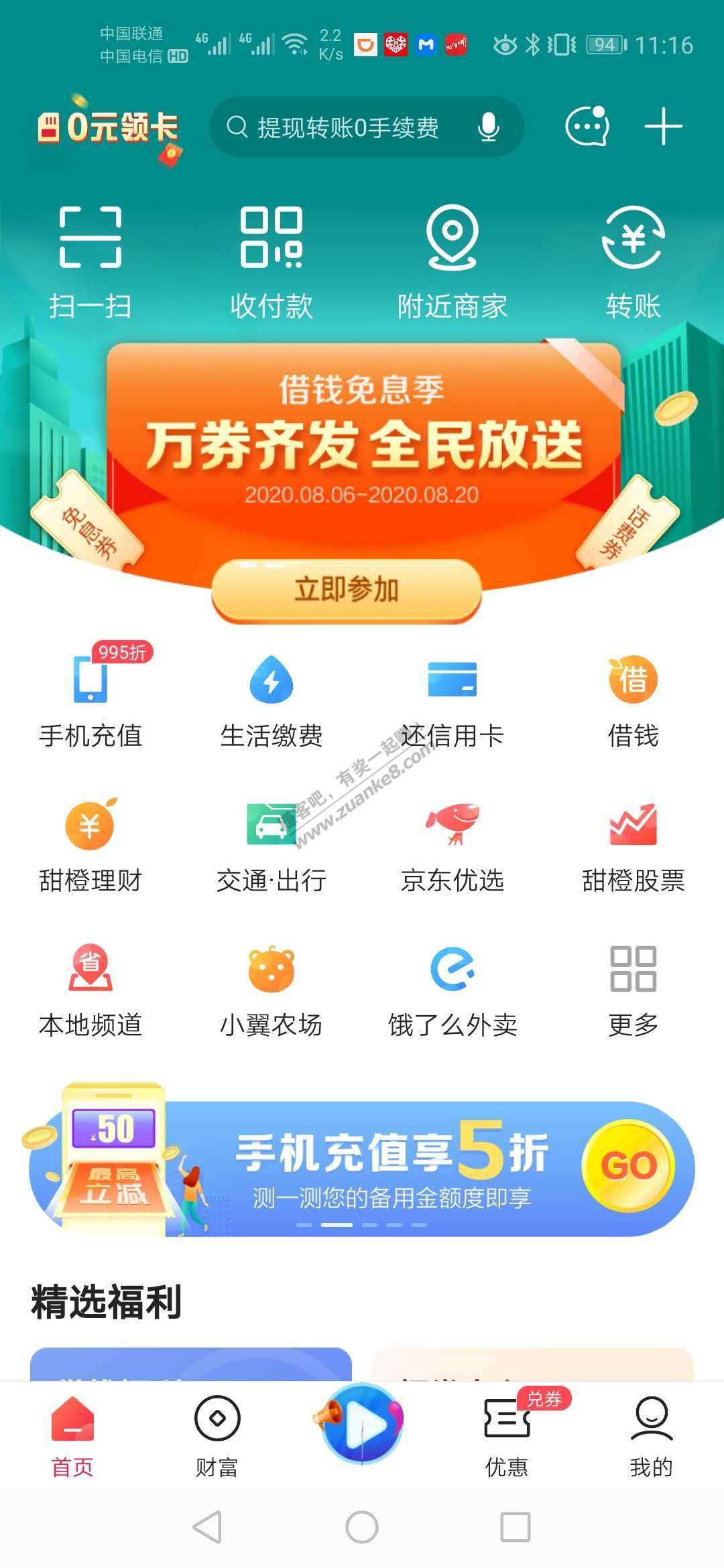
Task: Open the messages chat bubble icon
Action: (x=587, y=126)
